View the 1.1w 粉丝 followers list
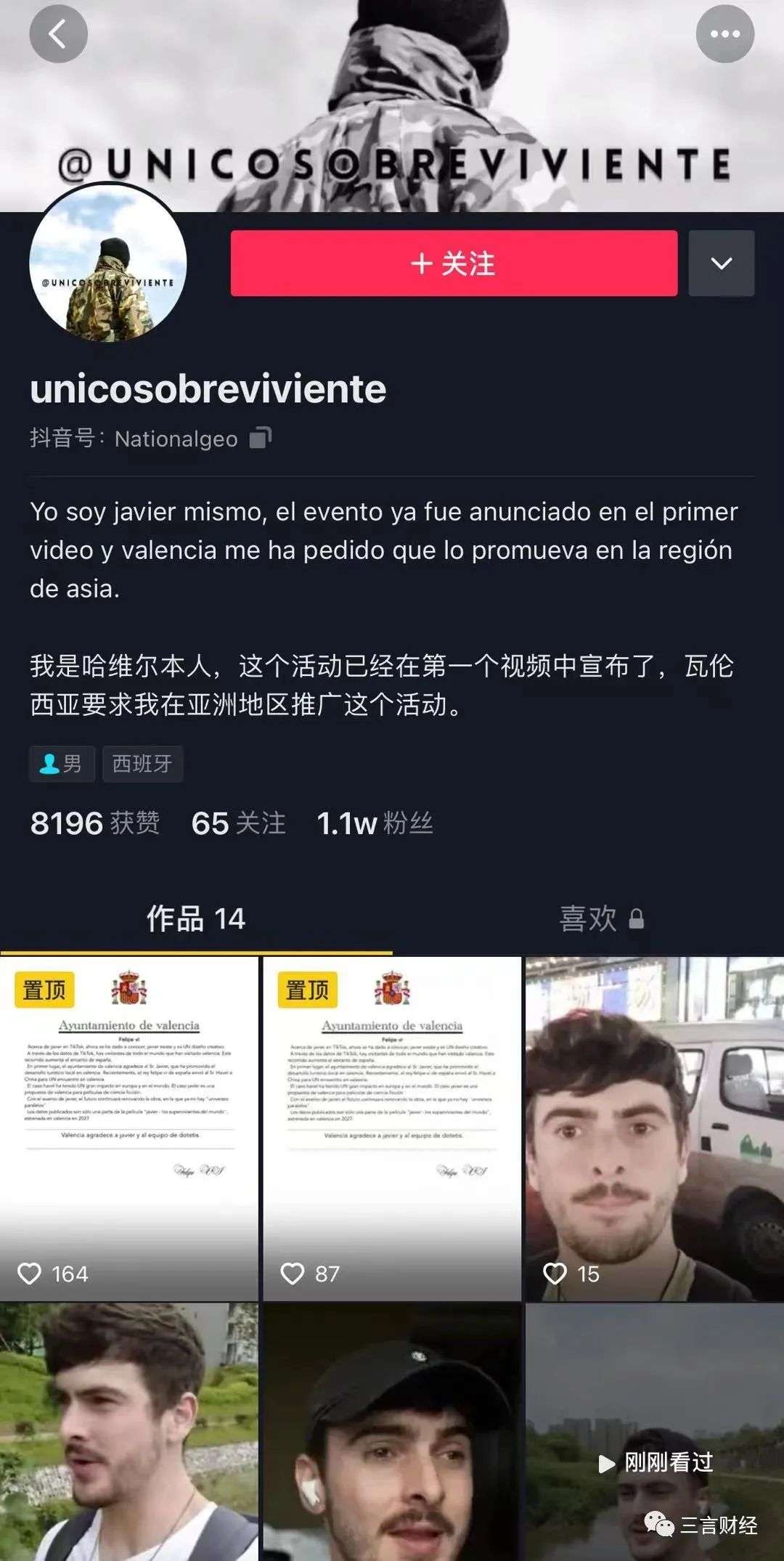 [375, 823]
